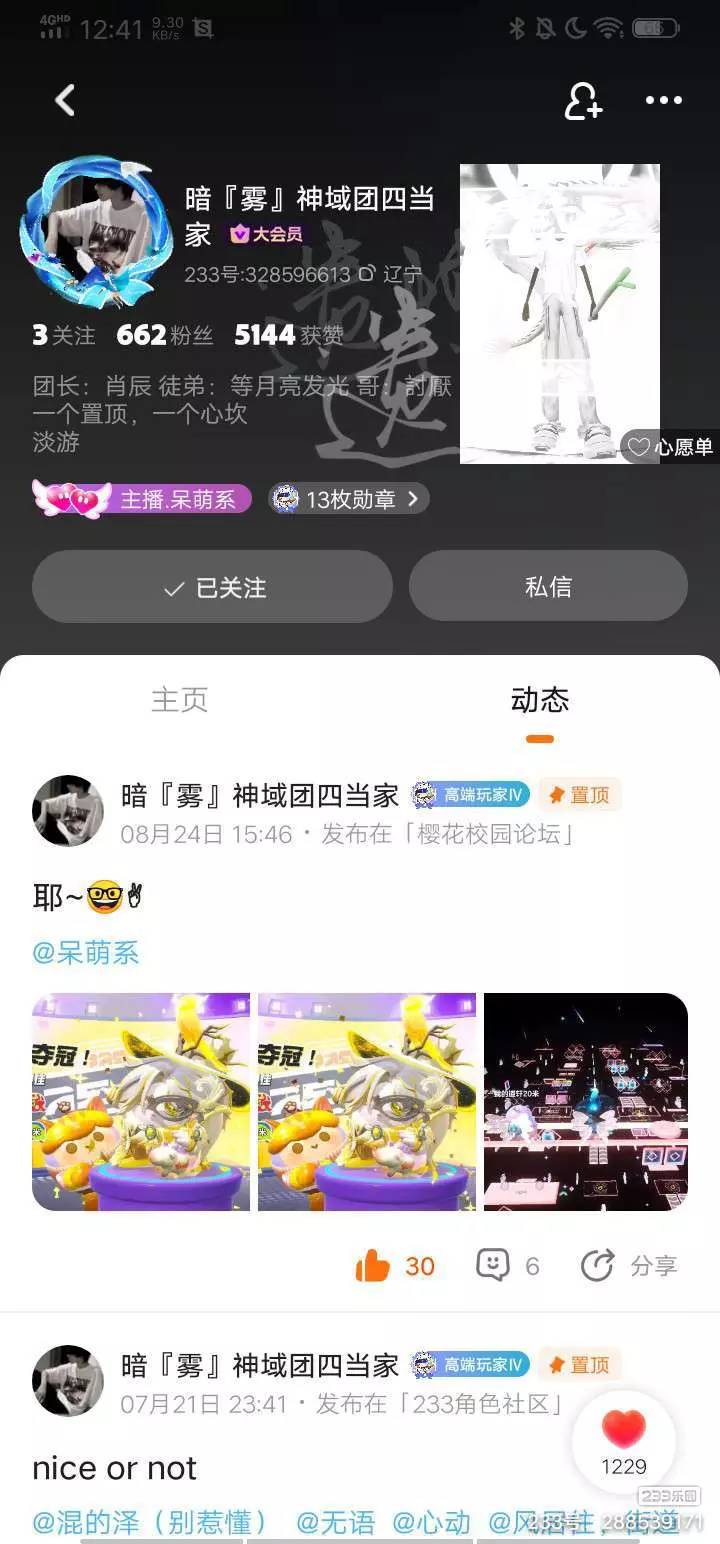The height and width of the screenshot is (1544, 720).
Task: Switch to the 主页 tab
Action: click(x=180, y=699)
